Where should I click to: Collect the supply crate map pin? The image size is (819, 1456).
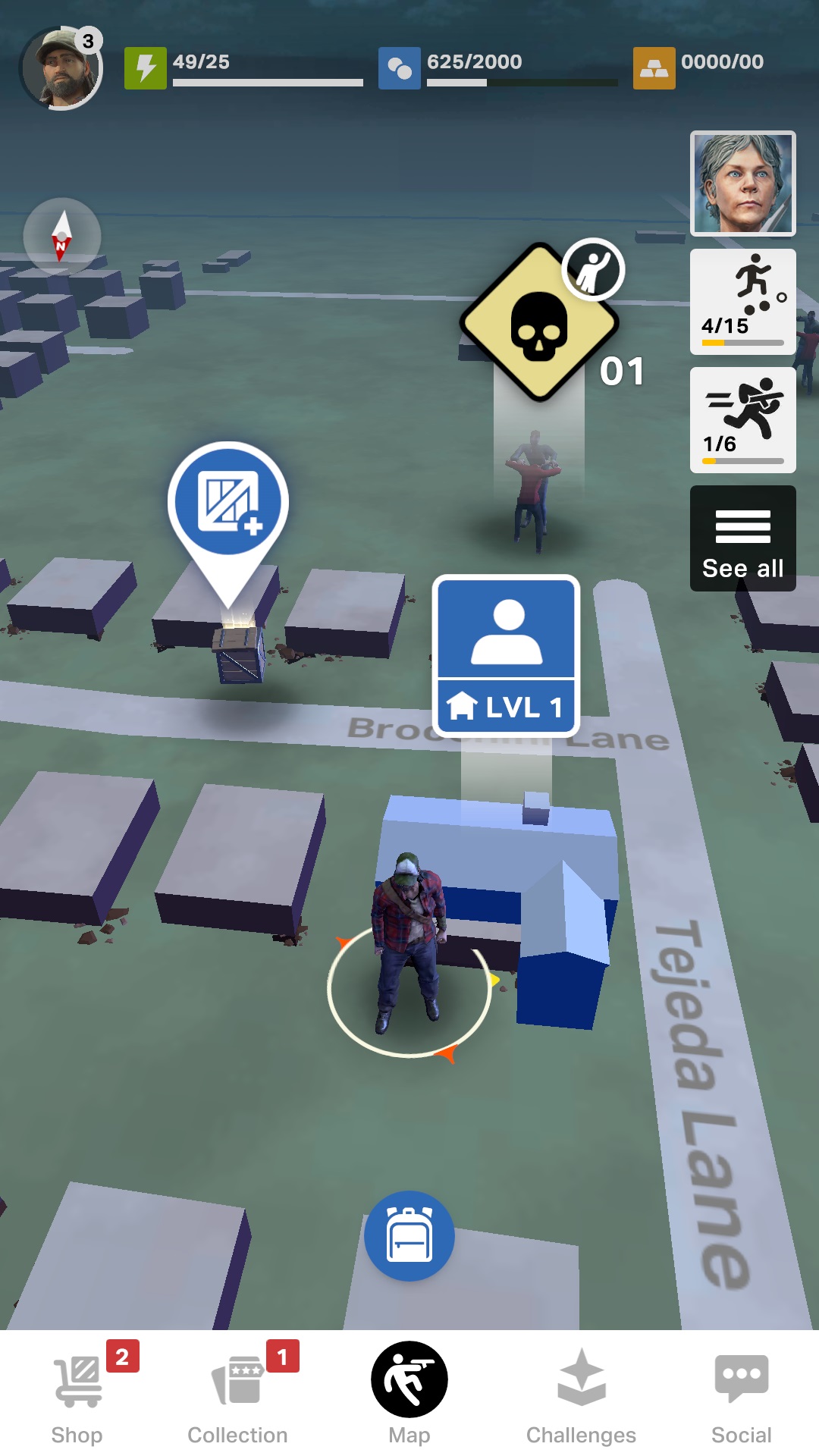click(x=227, y=503)
